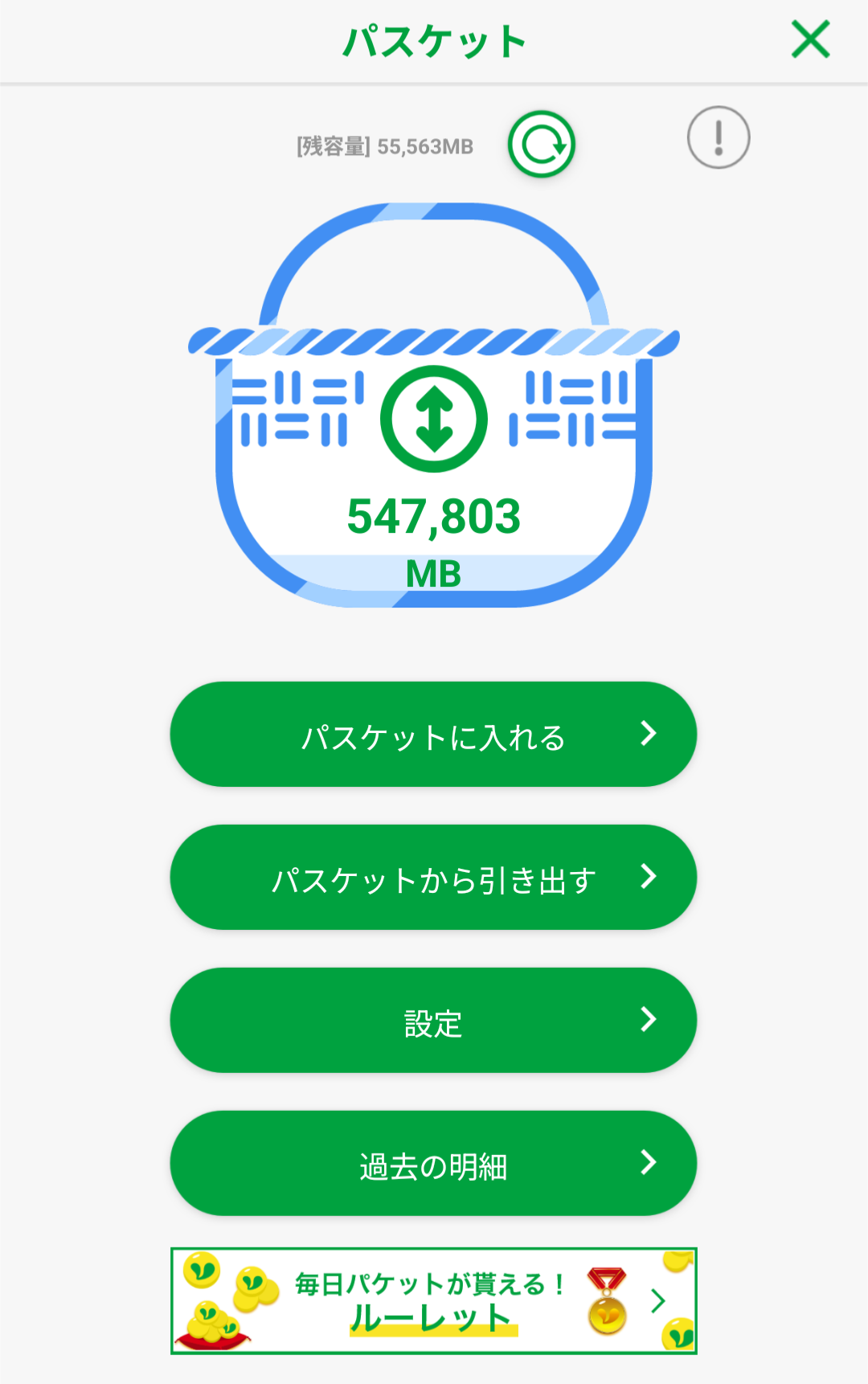Tap パスケットに入れる button
This screenshot has height=1384, width=868.
coord(433,735)
